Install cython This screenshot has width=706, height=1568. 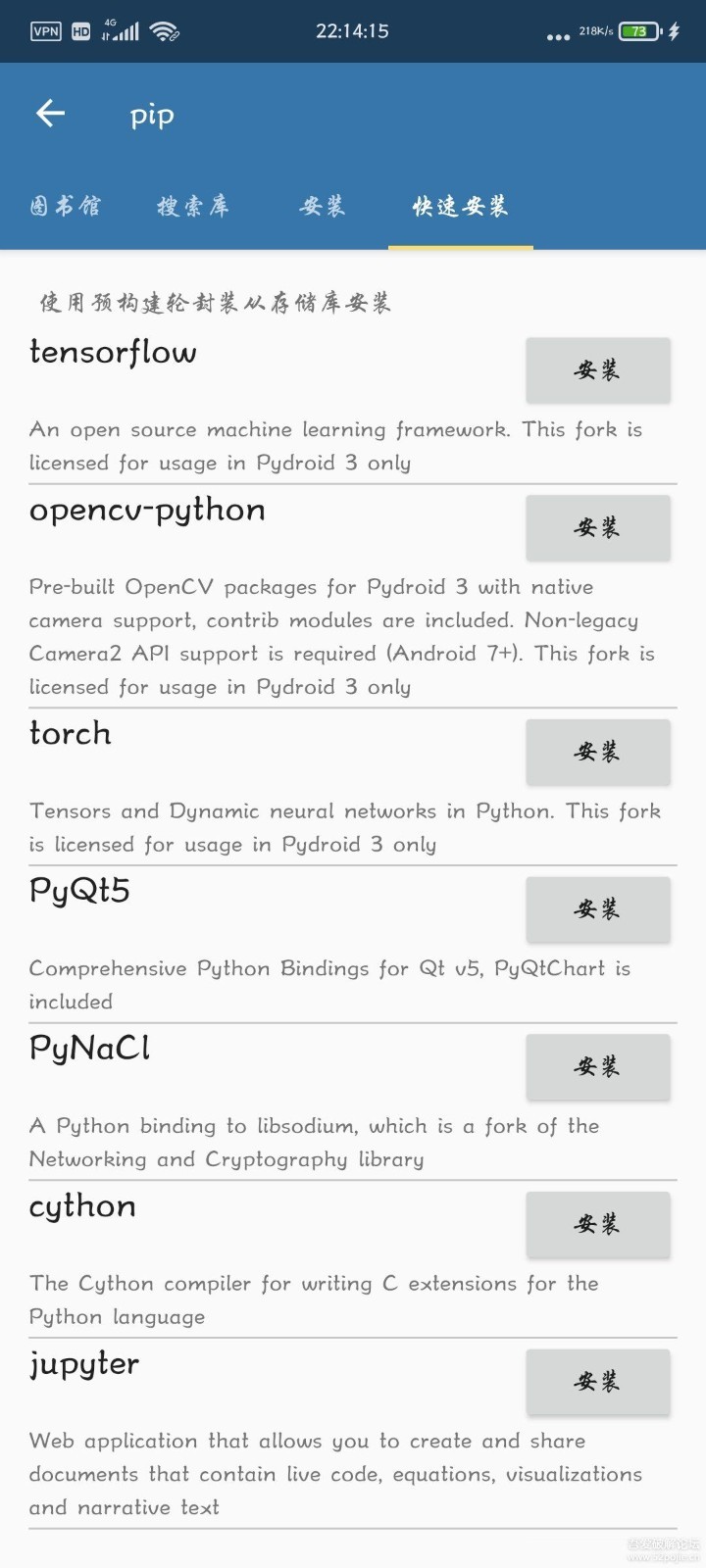coord(598,1224)
